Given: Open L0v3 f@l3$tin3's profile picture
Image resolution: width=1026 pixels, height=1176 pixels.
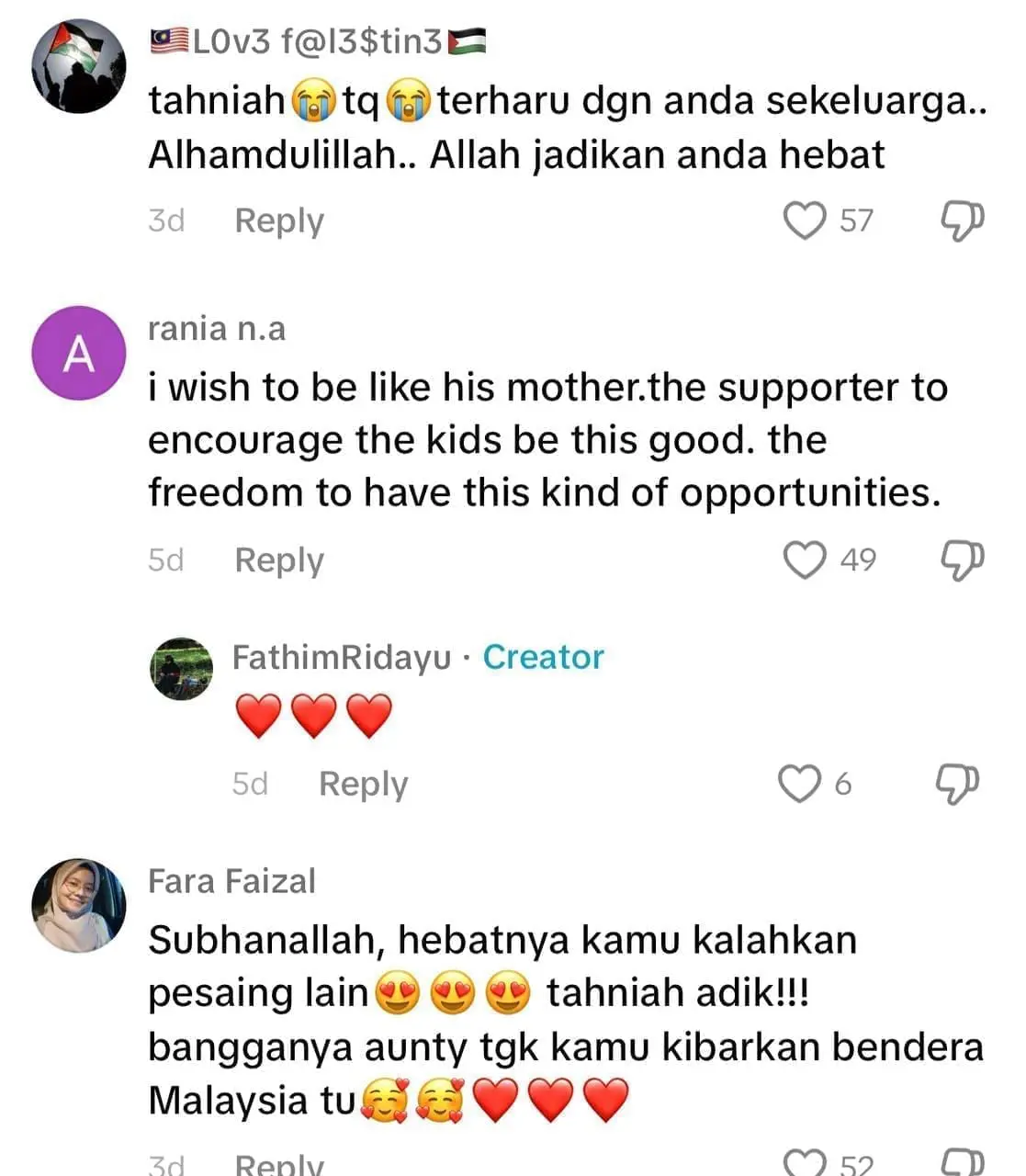Looking at the screenshot, I should pyautogui.click(x=78, y=66).
